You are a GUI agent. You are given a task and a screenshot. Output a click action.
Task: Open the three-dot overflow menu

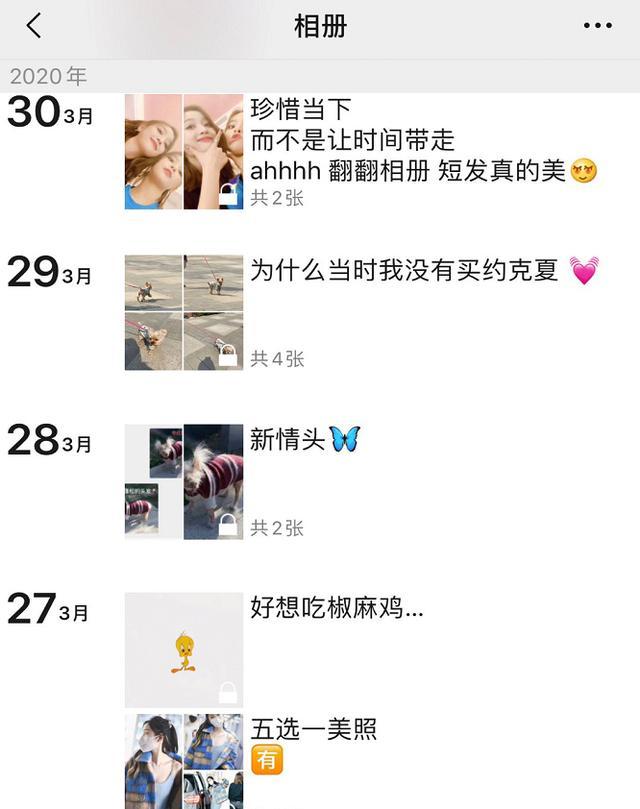click(x=597, y=26)
